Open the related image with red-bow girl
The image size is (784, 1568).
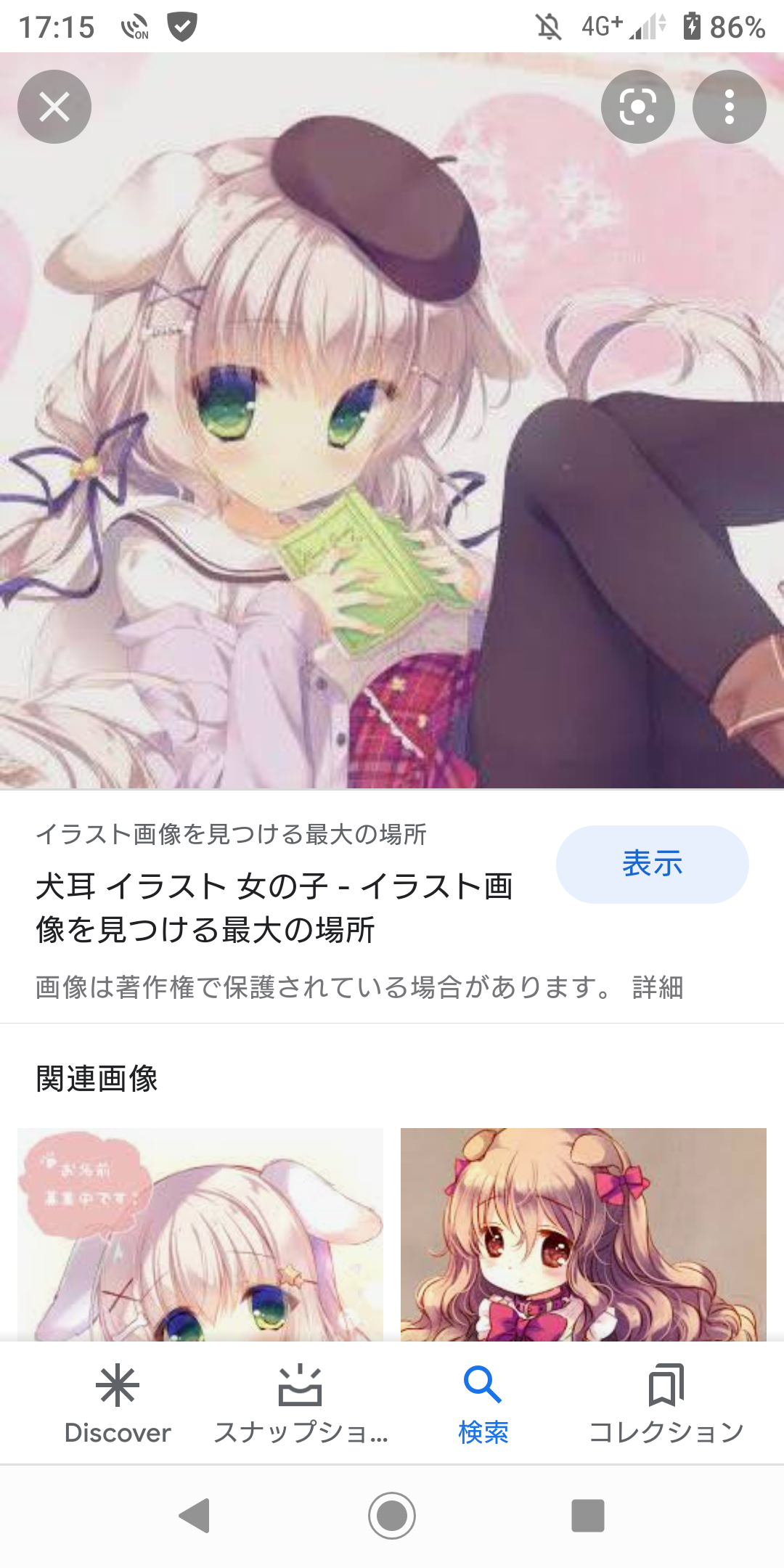(584, 1234)
